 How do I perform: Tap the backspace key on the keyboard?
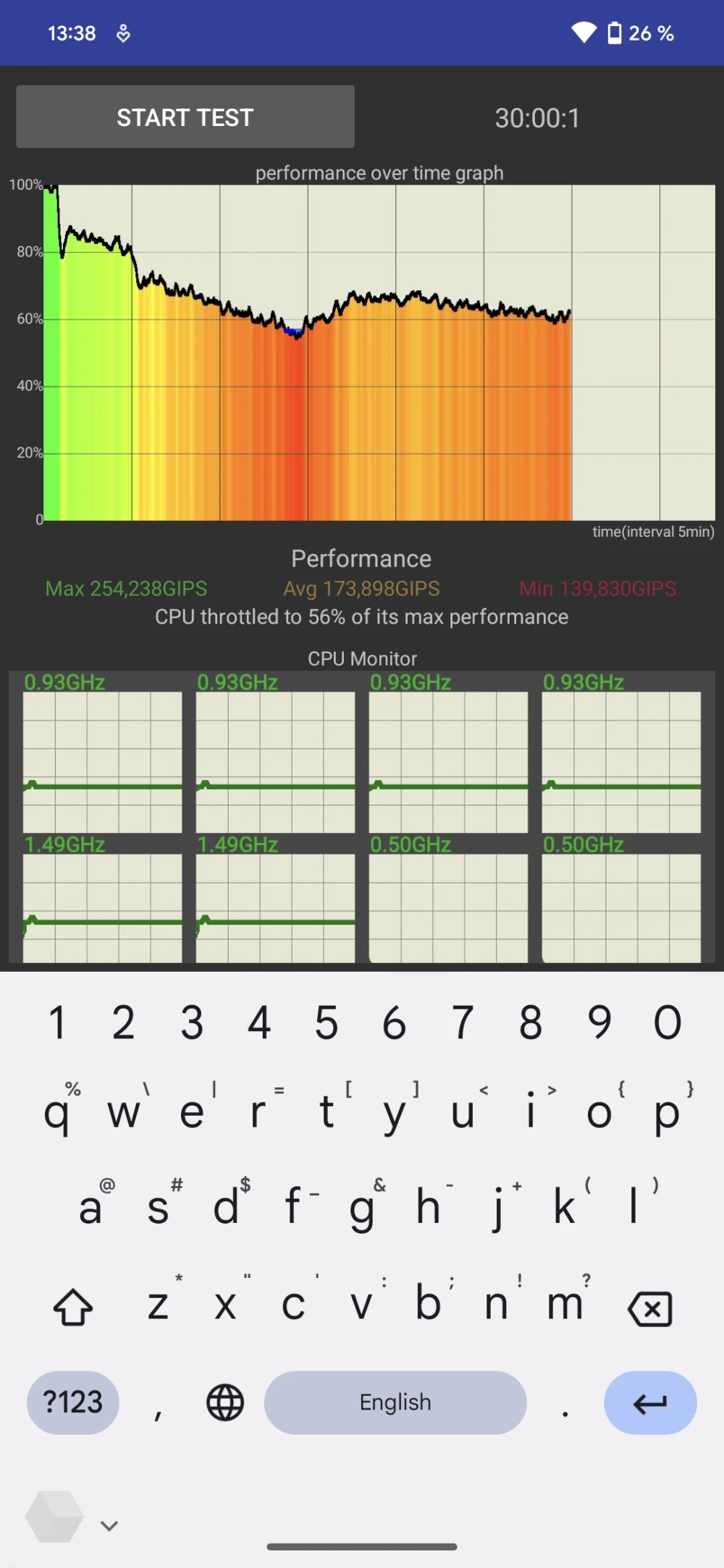(x=649, y=1308)
